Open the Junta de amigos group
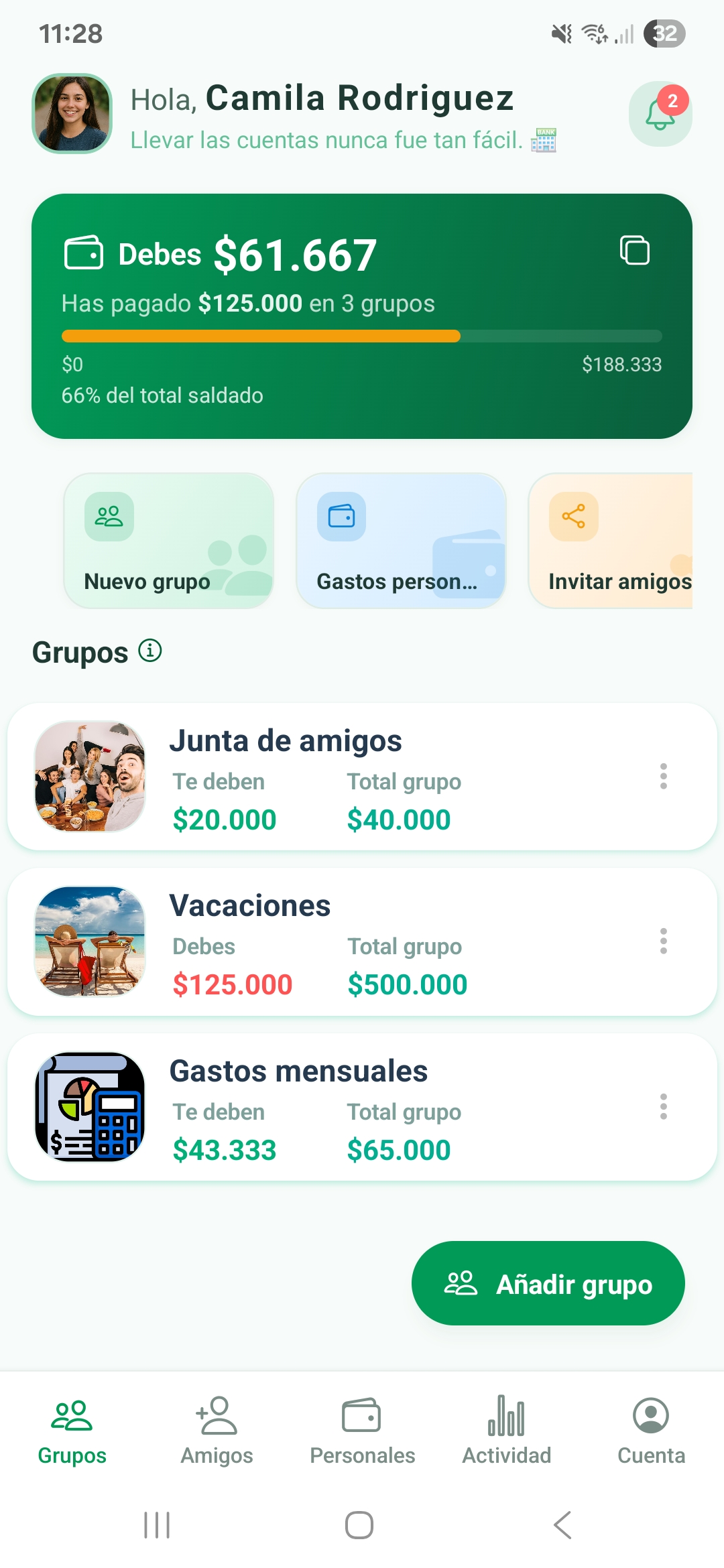The width and height of the screenshot is (724, 1568). 335,777
